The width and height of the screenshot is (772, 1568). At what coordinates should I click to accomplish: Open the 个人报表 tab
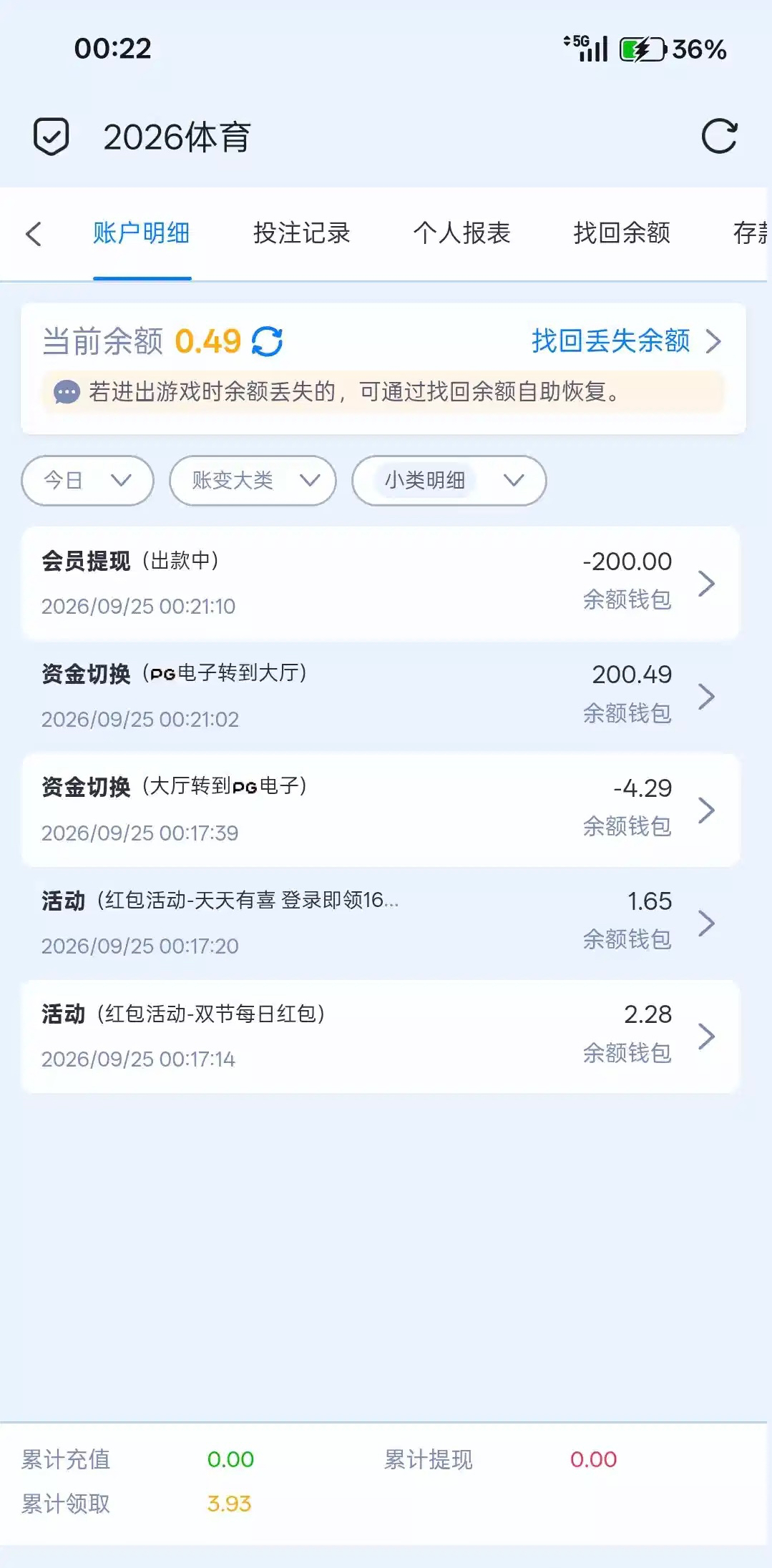pyautogui.click(x=461, y=233)
